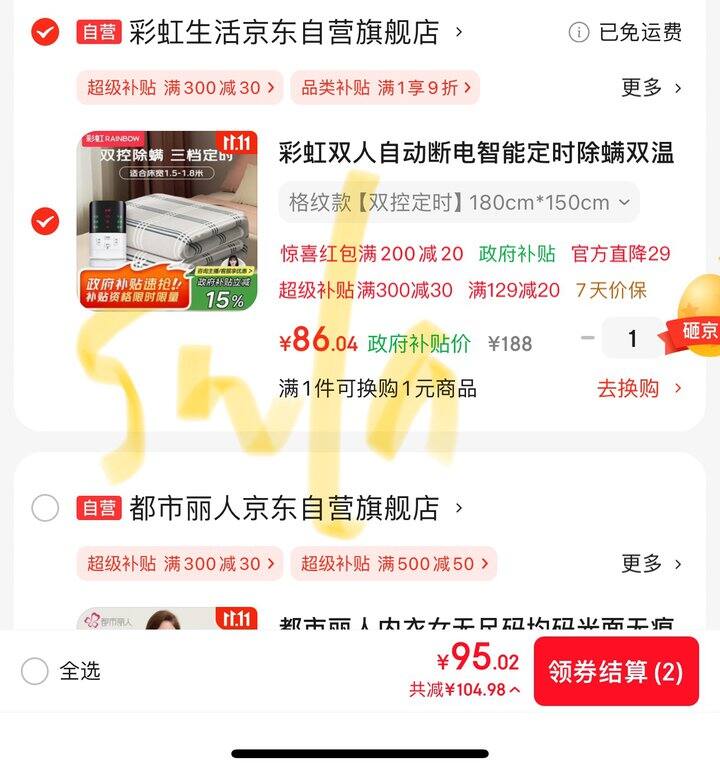Open the 超级补贴 满500减50 coupon chip
Screen dimensions: 720x772
coord(393,563)
